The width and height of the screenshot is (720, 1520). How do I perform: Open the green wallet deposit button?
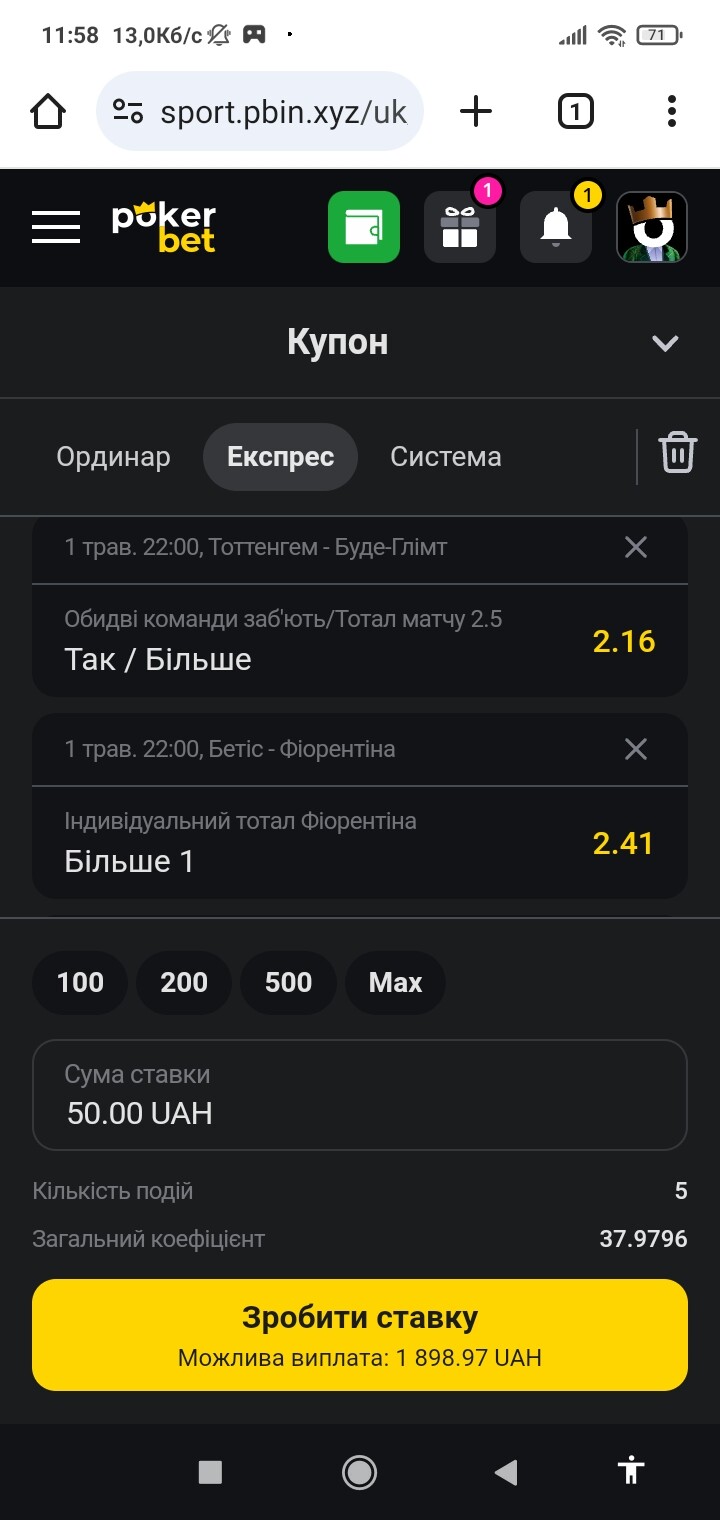pyautogui.click(x=364, y=227)
